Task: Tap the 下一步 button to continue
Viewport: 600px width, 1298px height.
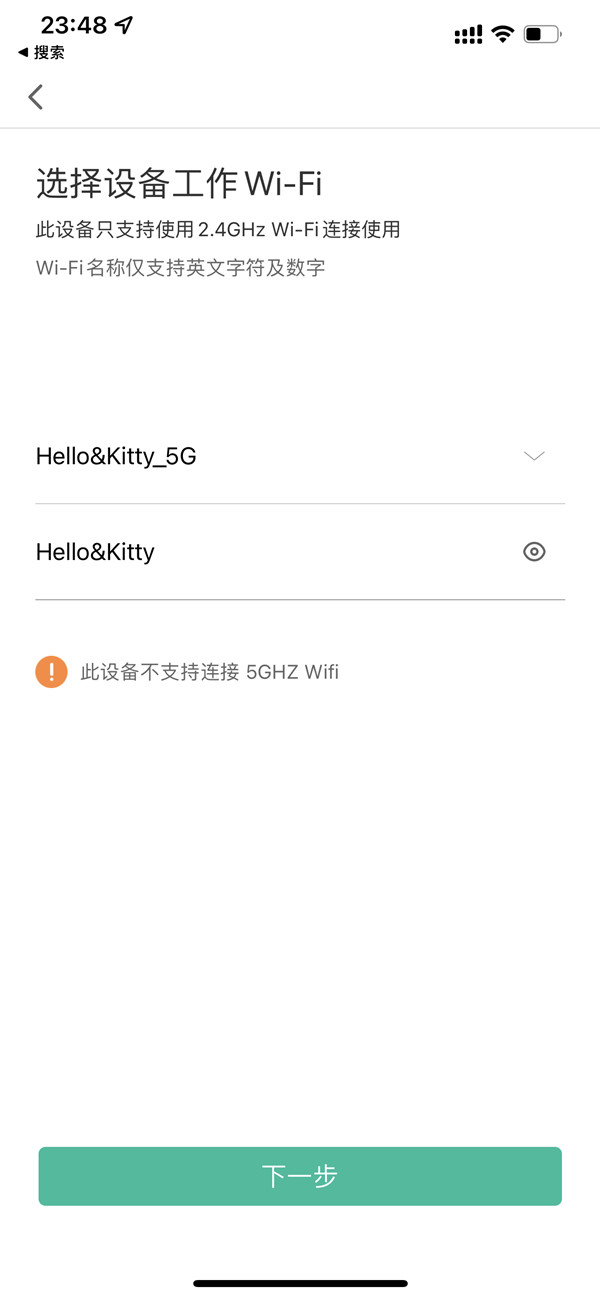Action: pyautogui.click(x=300, y=1176)
